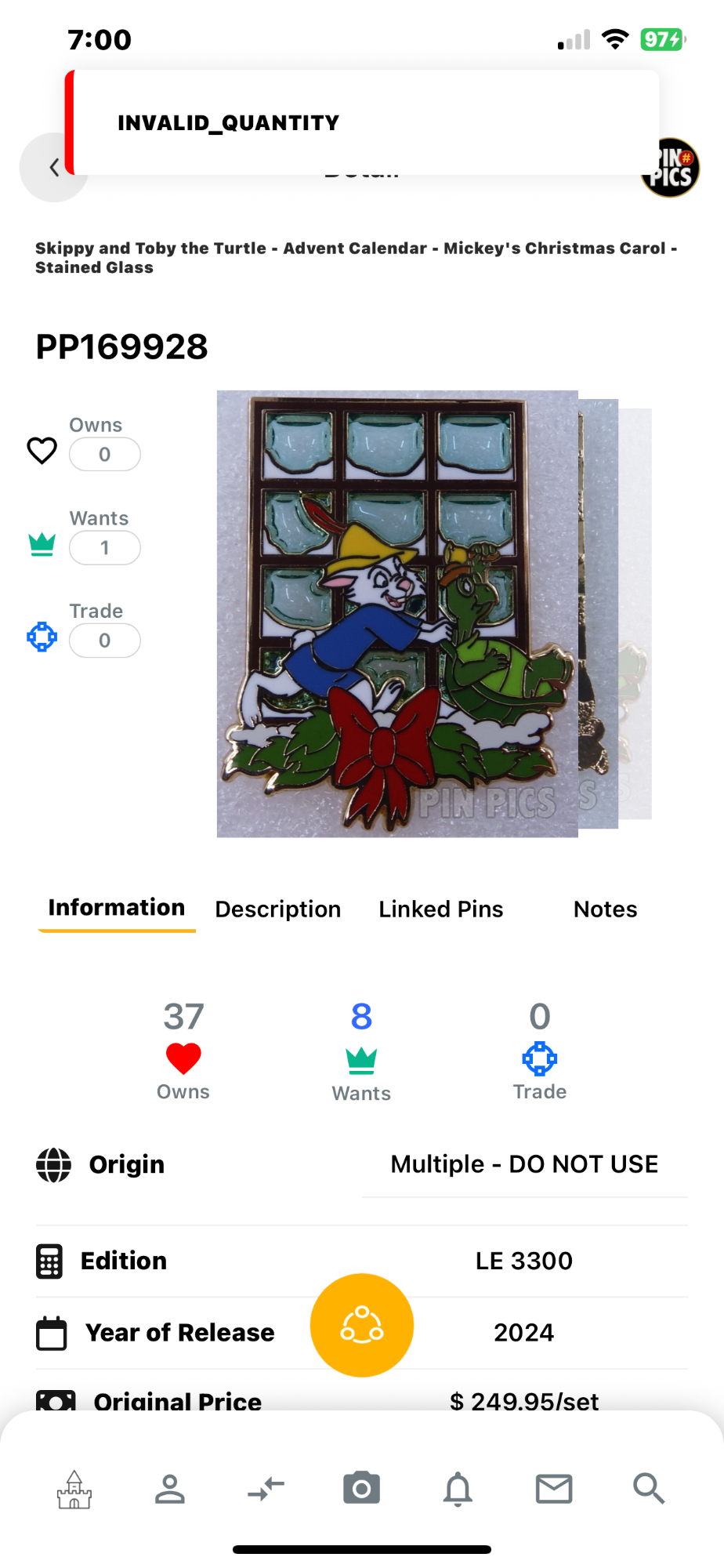
Task: Tap the Wants quantity field
Action: coord(105,548)
